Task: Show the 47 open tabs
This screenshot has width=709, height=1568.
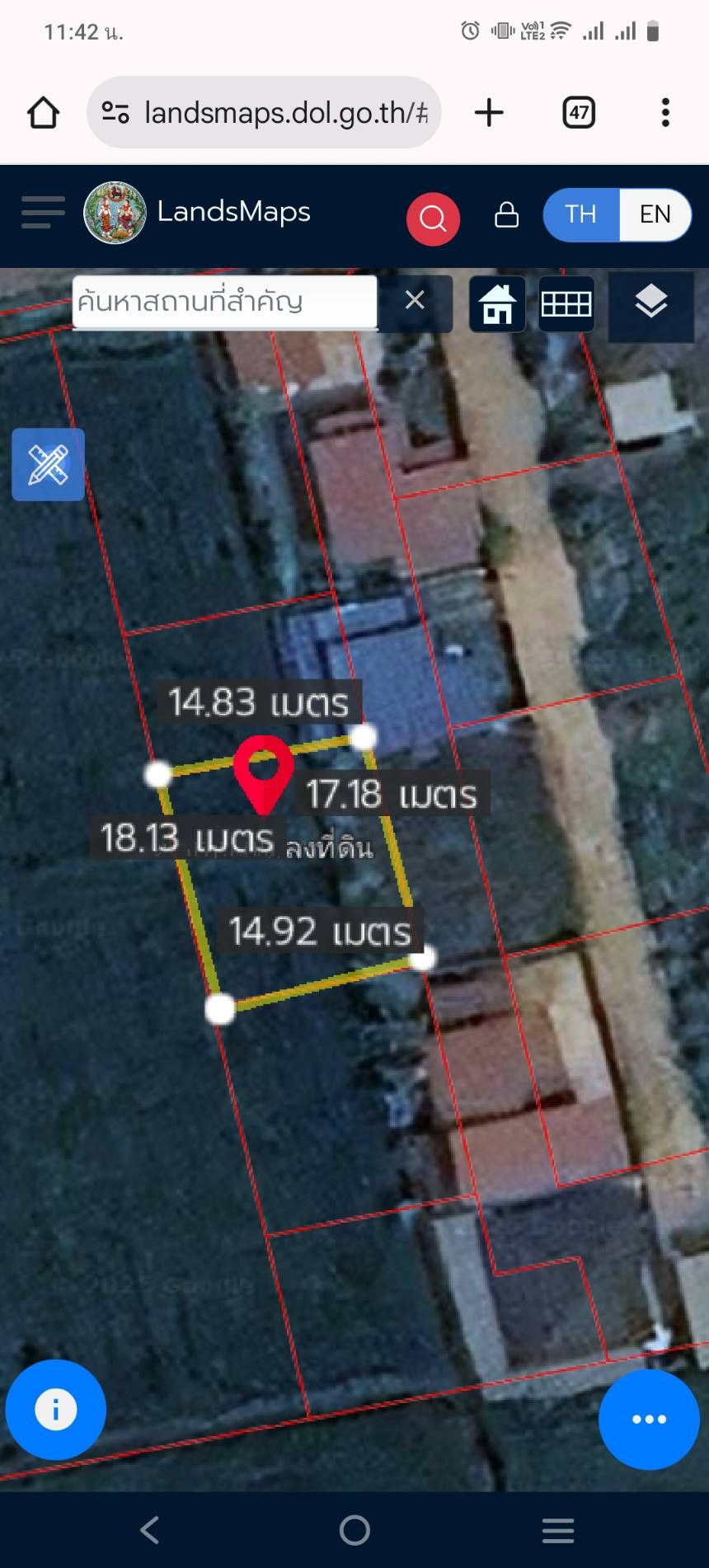Action: [x=579, y=112]
